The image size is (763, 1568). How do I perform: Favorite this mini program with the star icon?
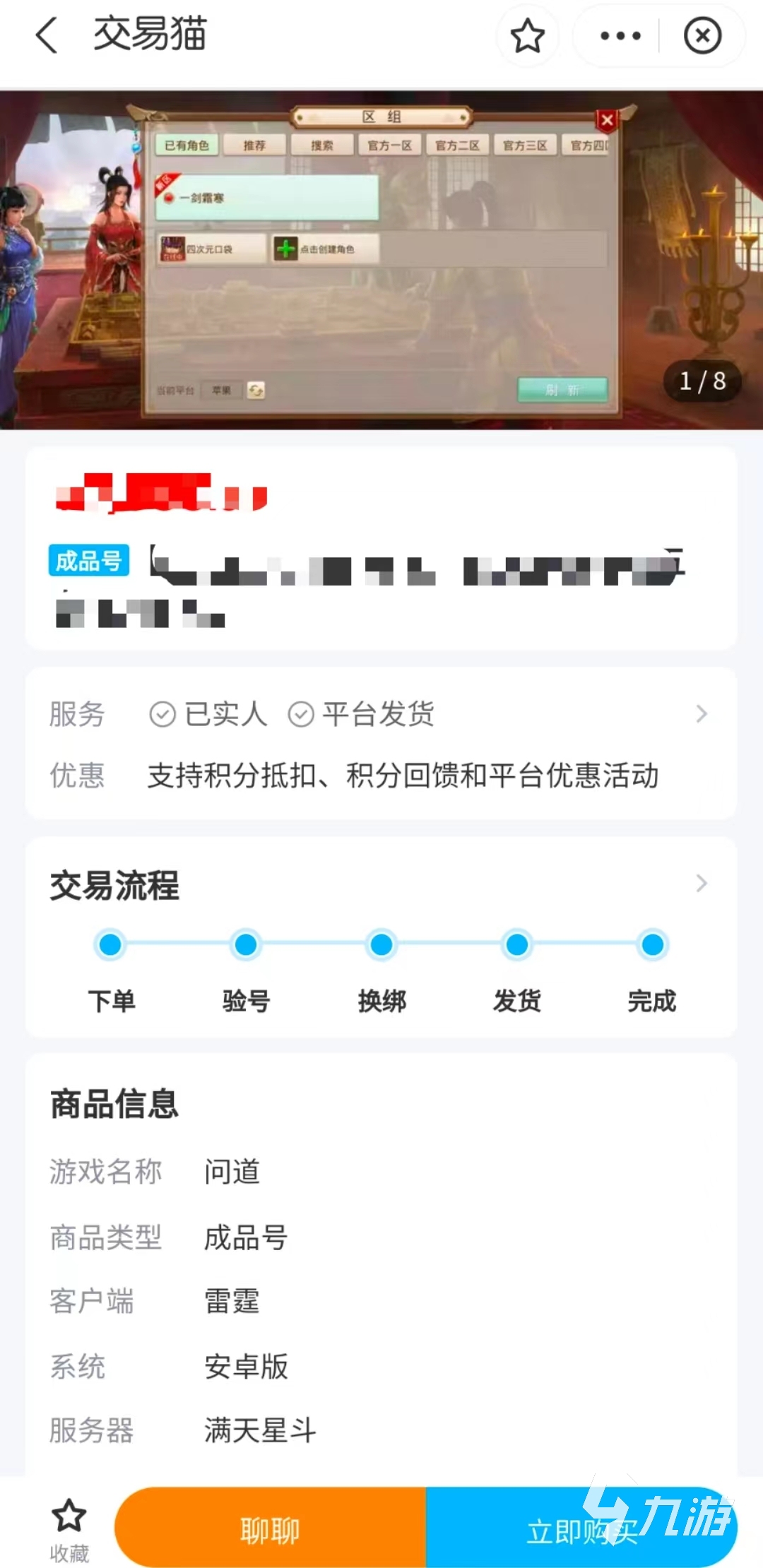click(527, 36)
